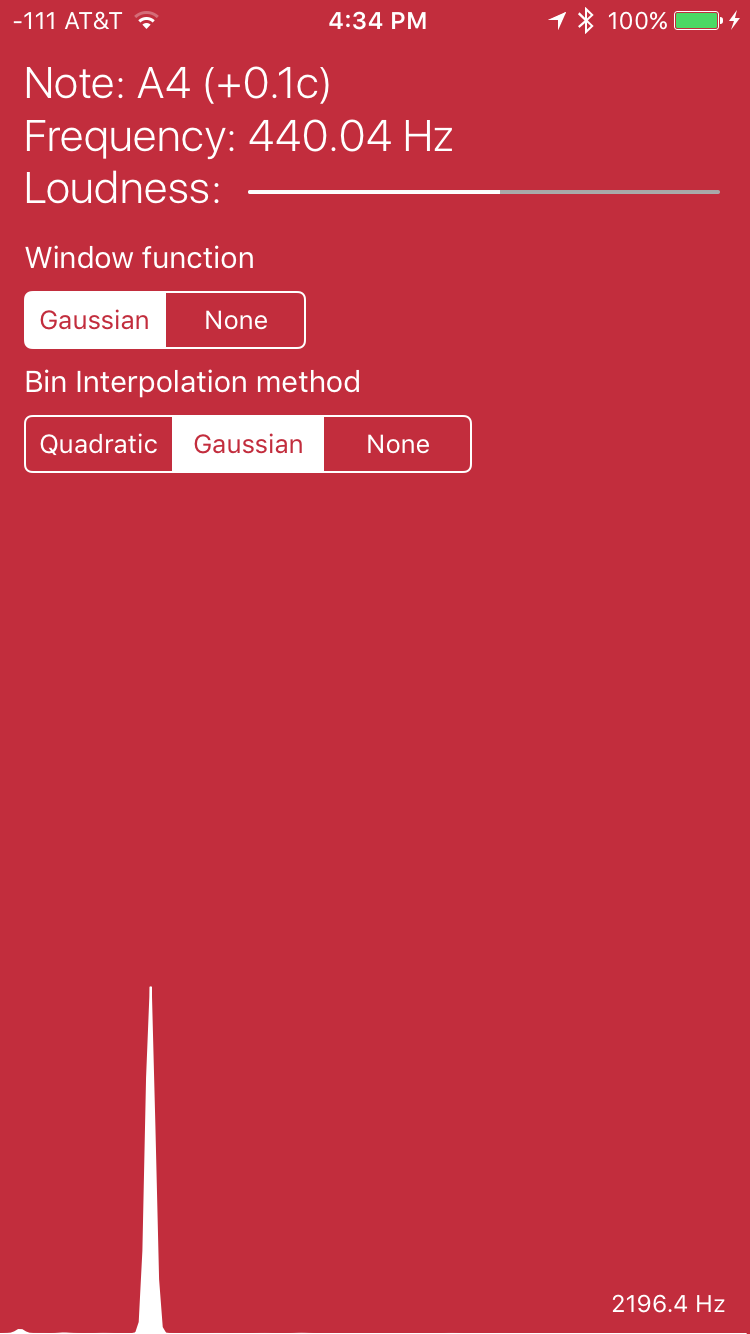The width and height of the screenshot is (750, 1334).
Task: Set Bin Interpolation method to None
Action: (398, 444)
